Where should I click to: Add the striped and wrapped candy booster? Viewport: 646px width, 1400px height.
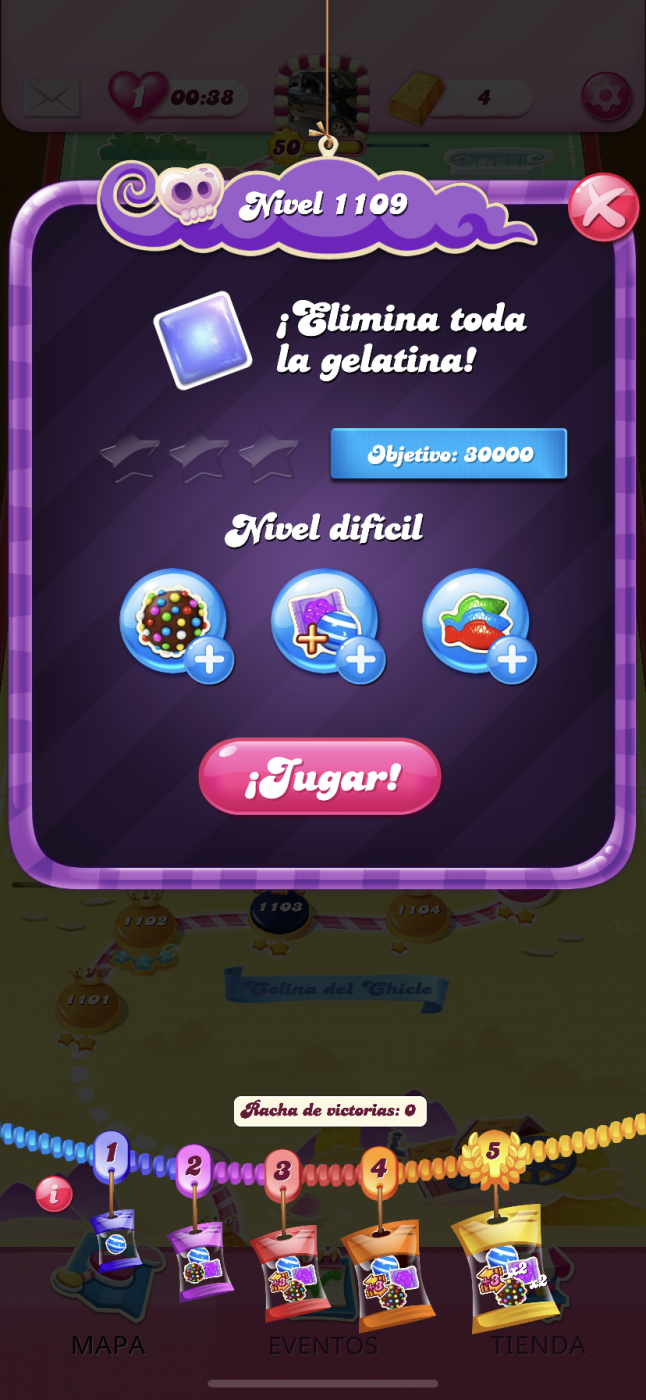(x=326, y=622)
